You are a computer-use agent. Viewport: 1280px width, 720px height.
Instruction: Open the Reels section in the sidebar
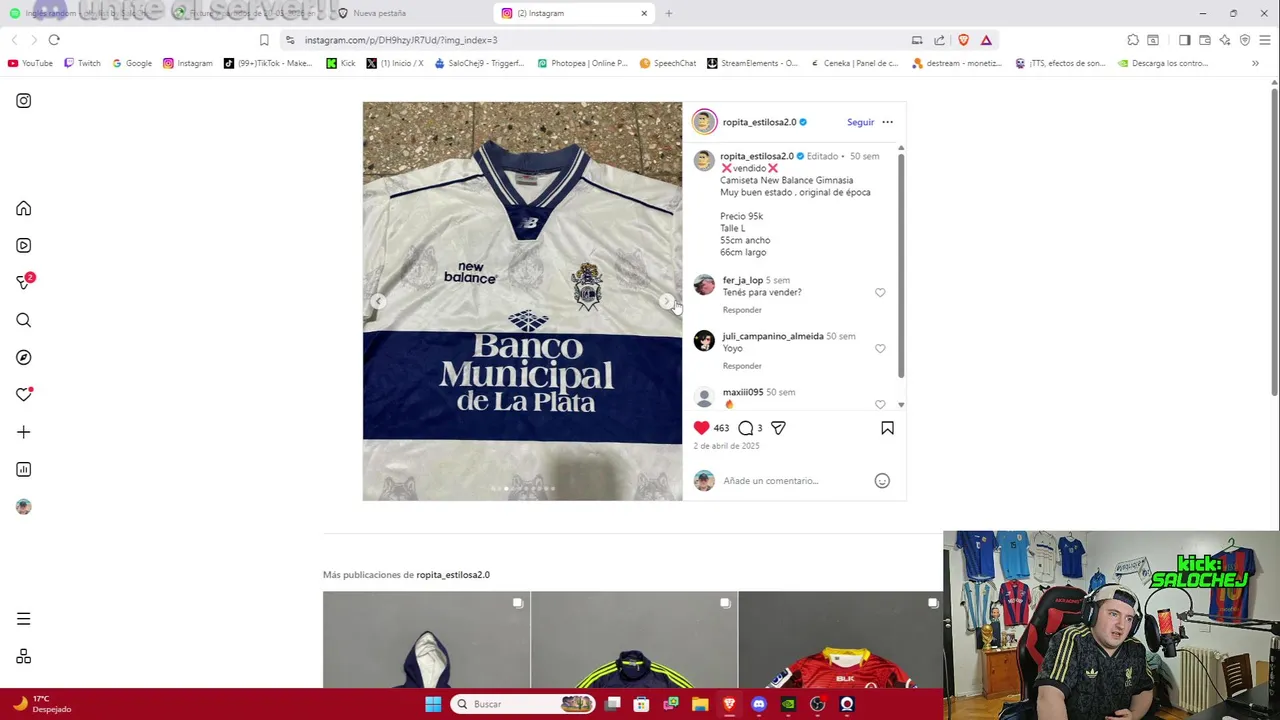(24, 245)
